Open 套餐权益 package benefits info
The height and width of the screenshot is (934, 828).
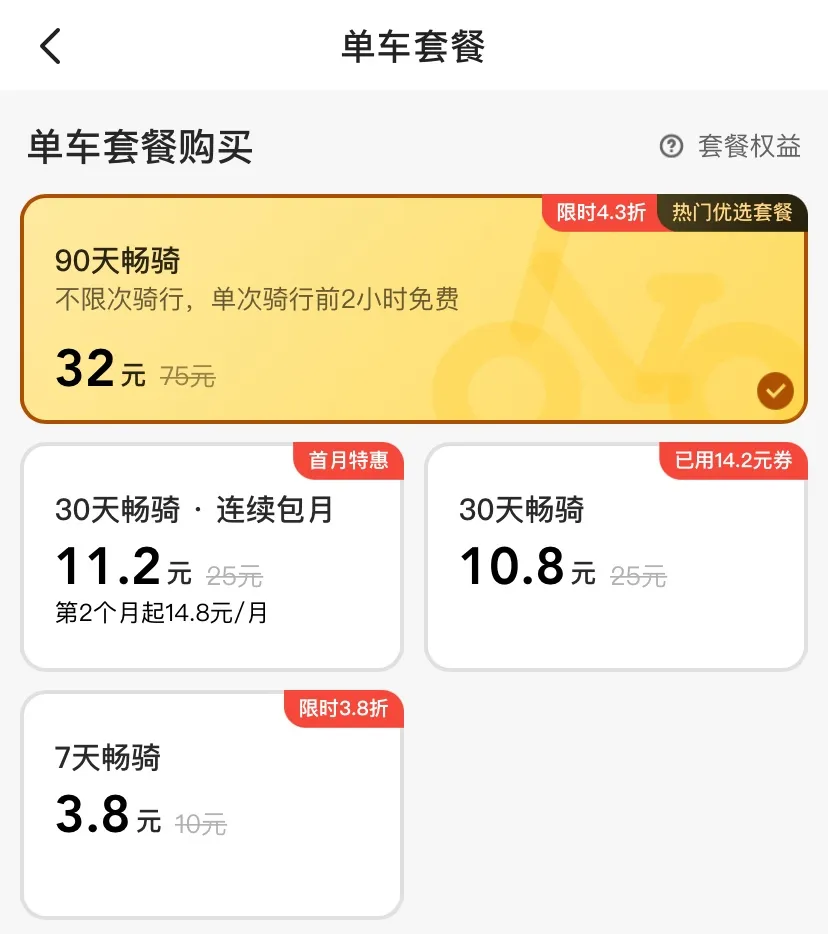[731, 146]
